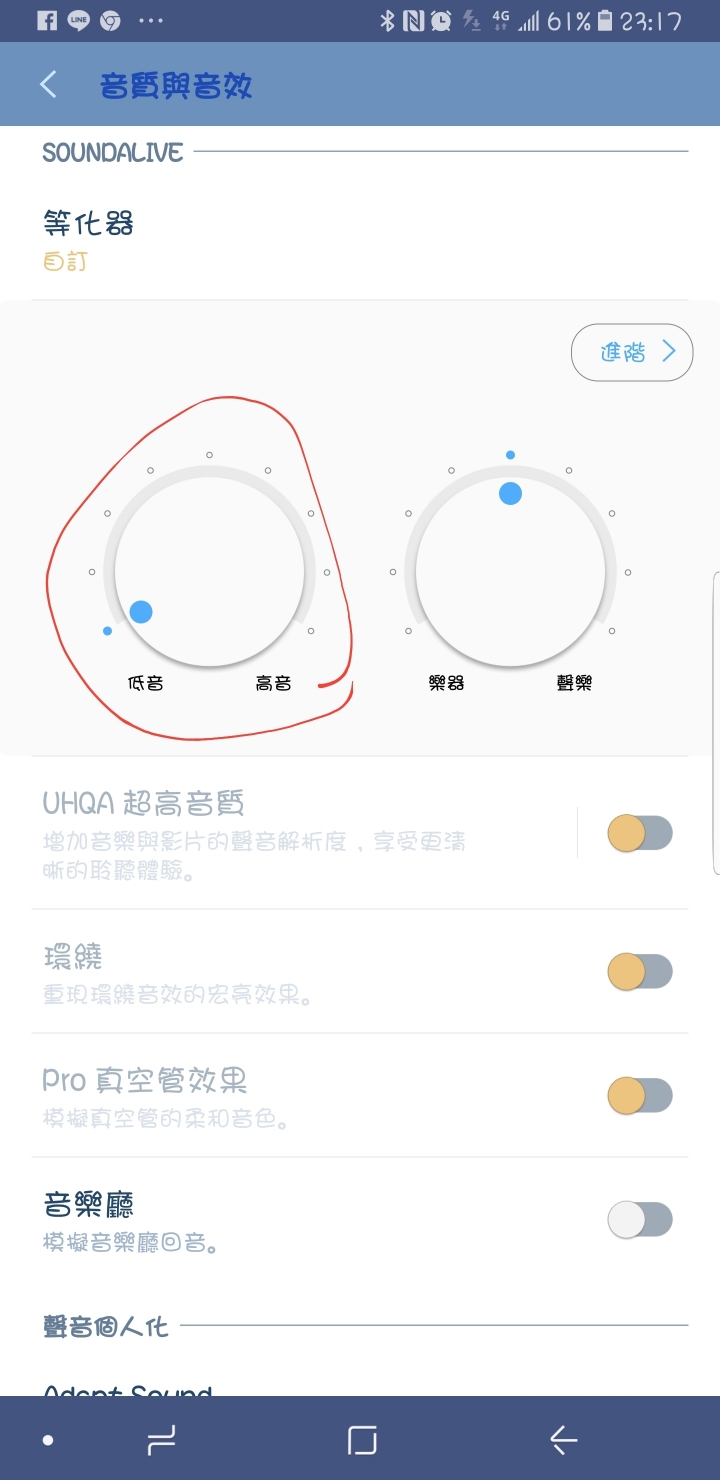Open recent apps from navigation bar

(160, 1440)
